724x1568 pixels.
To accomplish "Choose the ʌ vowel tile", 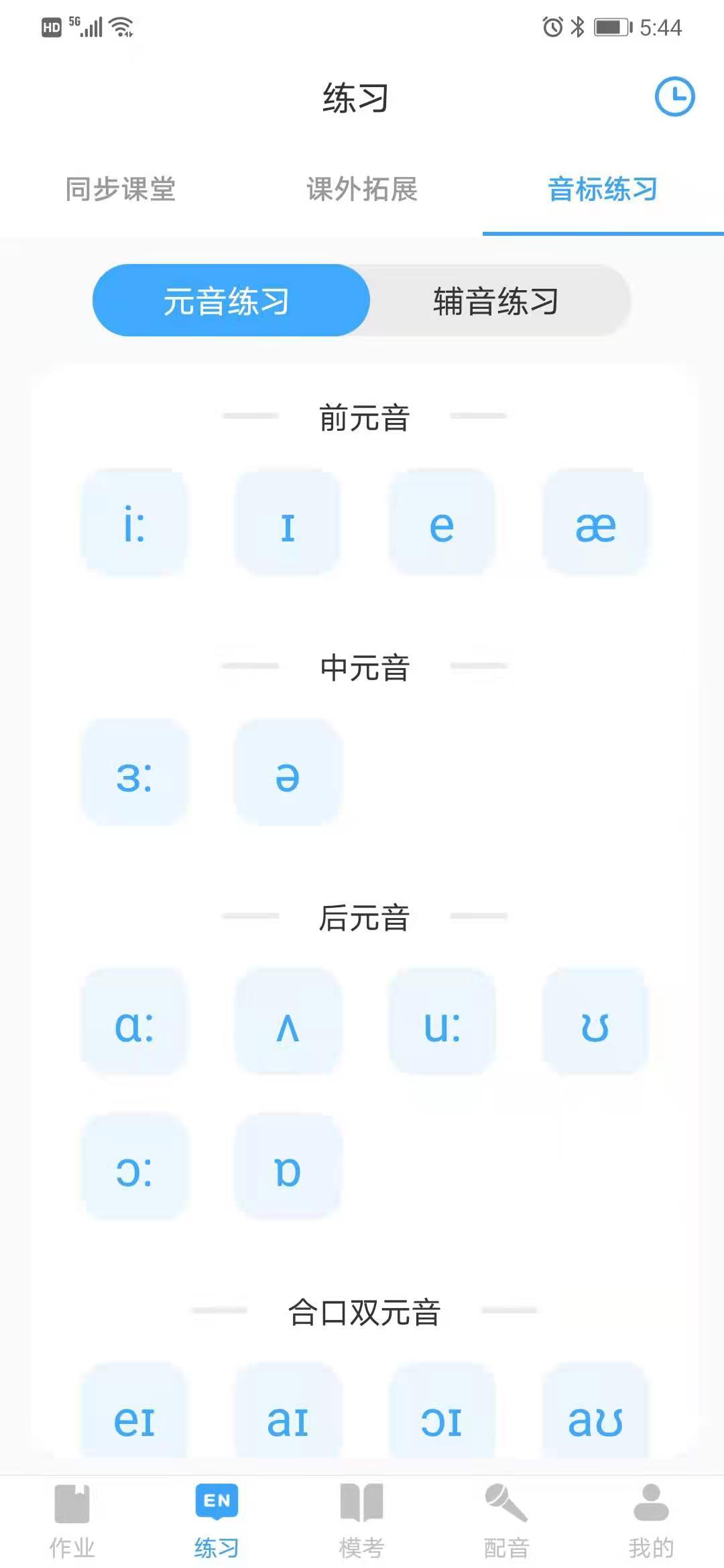I will tap(288, 1022).
